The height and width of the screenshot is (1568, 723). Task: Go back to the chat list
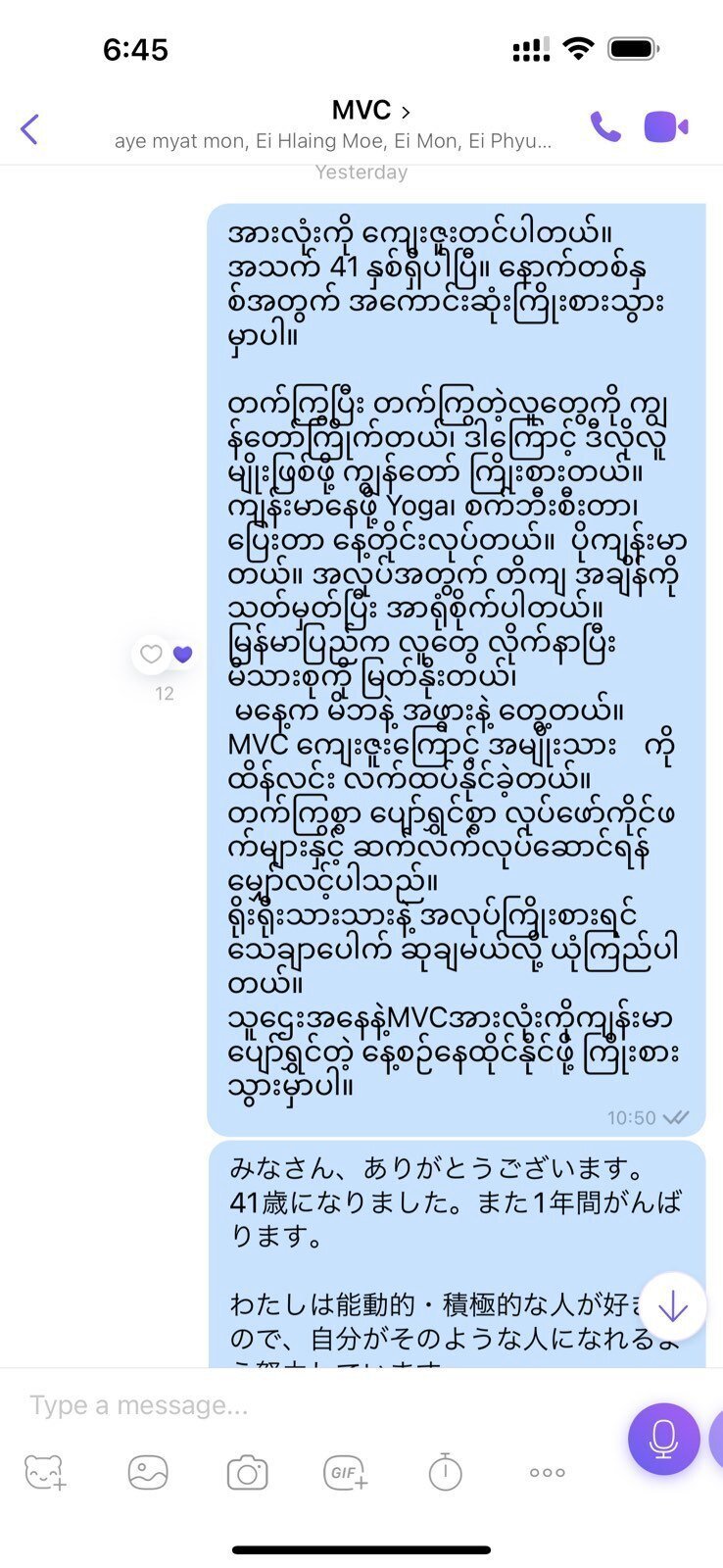(29, 128)
